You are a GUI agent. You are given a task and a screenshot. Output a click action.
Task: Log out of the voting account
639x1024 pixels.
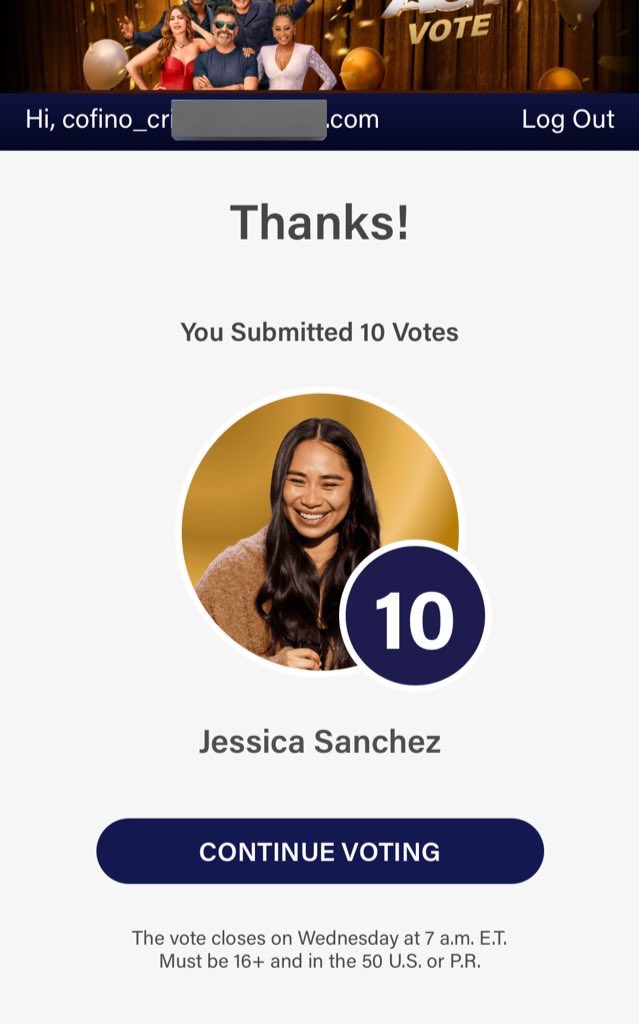[567, 120]
